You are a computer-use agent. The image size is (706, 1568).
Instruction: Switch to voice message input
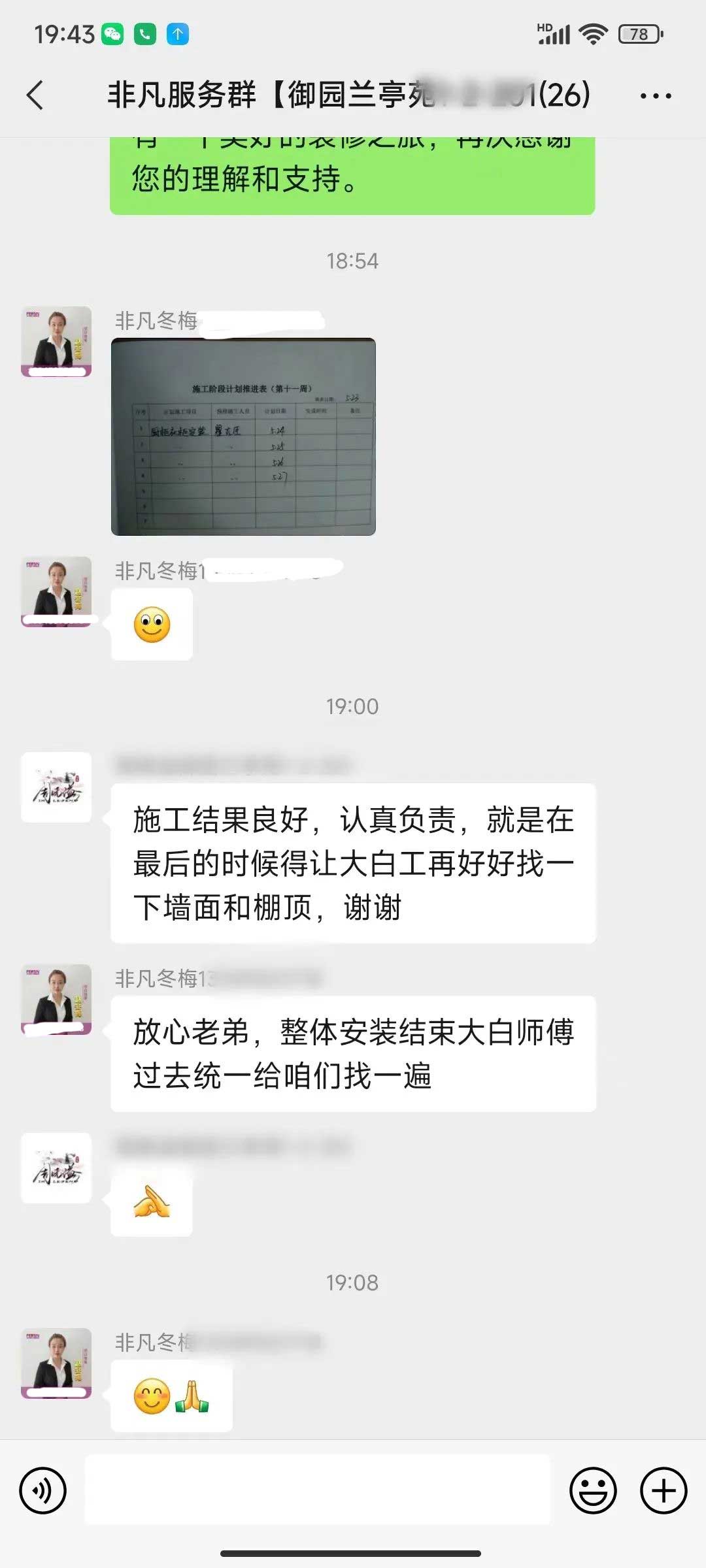point(43,1491)
